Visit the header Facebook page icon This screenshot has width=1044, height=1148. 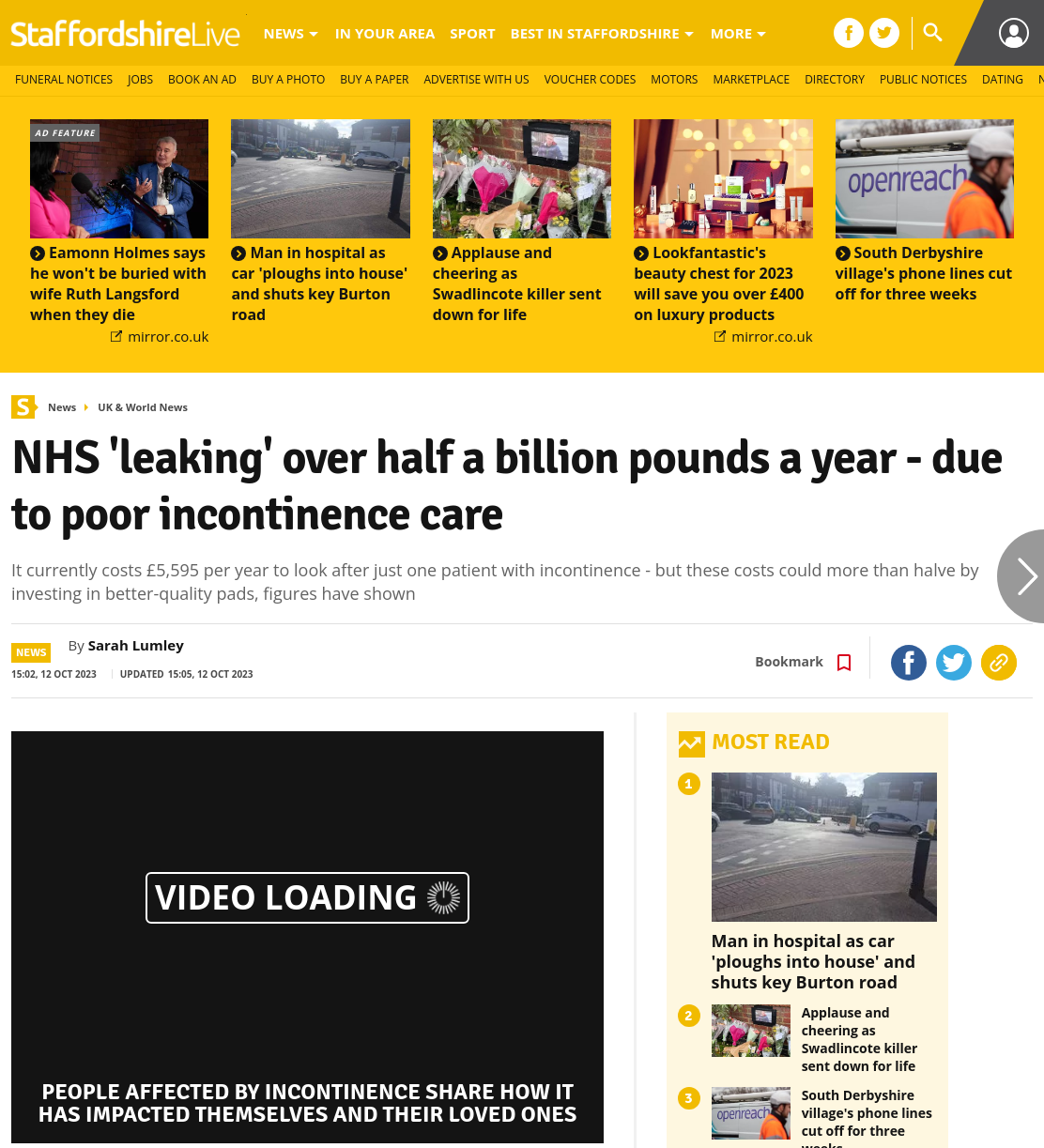click(849, 34)
